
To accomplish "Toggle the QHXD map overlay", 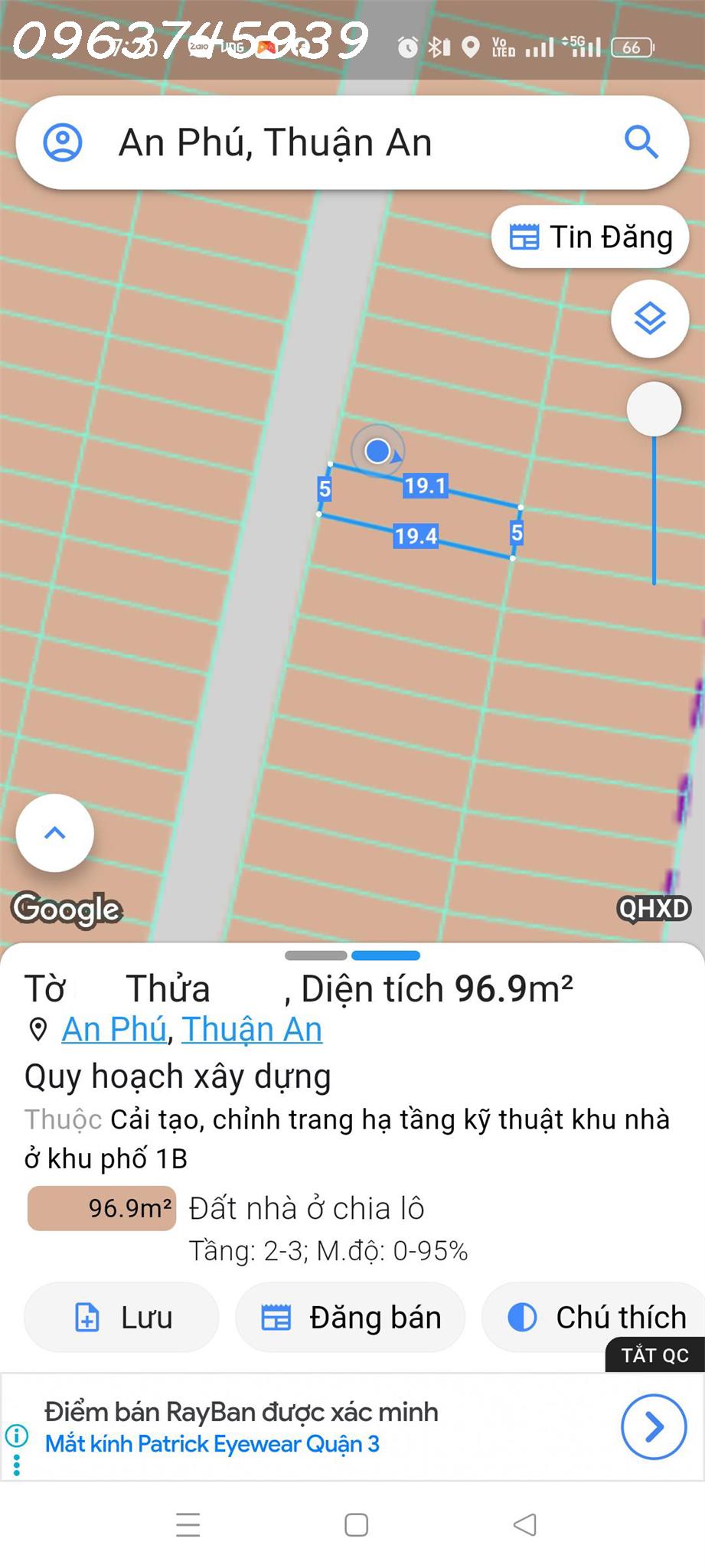I will [x=653, y=910].
